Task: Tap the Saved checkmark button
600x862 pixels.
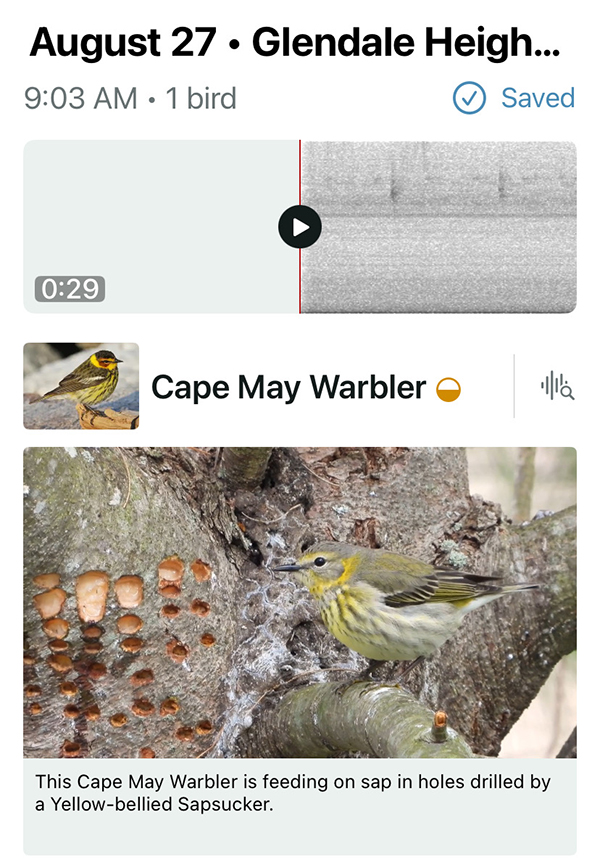Action: (514, 98)
